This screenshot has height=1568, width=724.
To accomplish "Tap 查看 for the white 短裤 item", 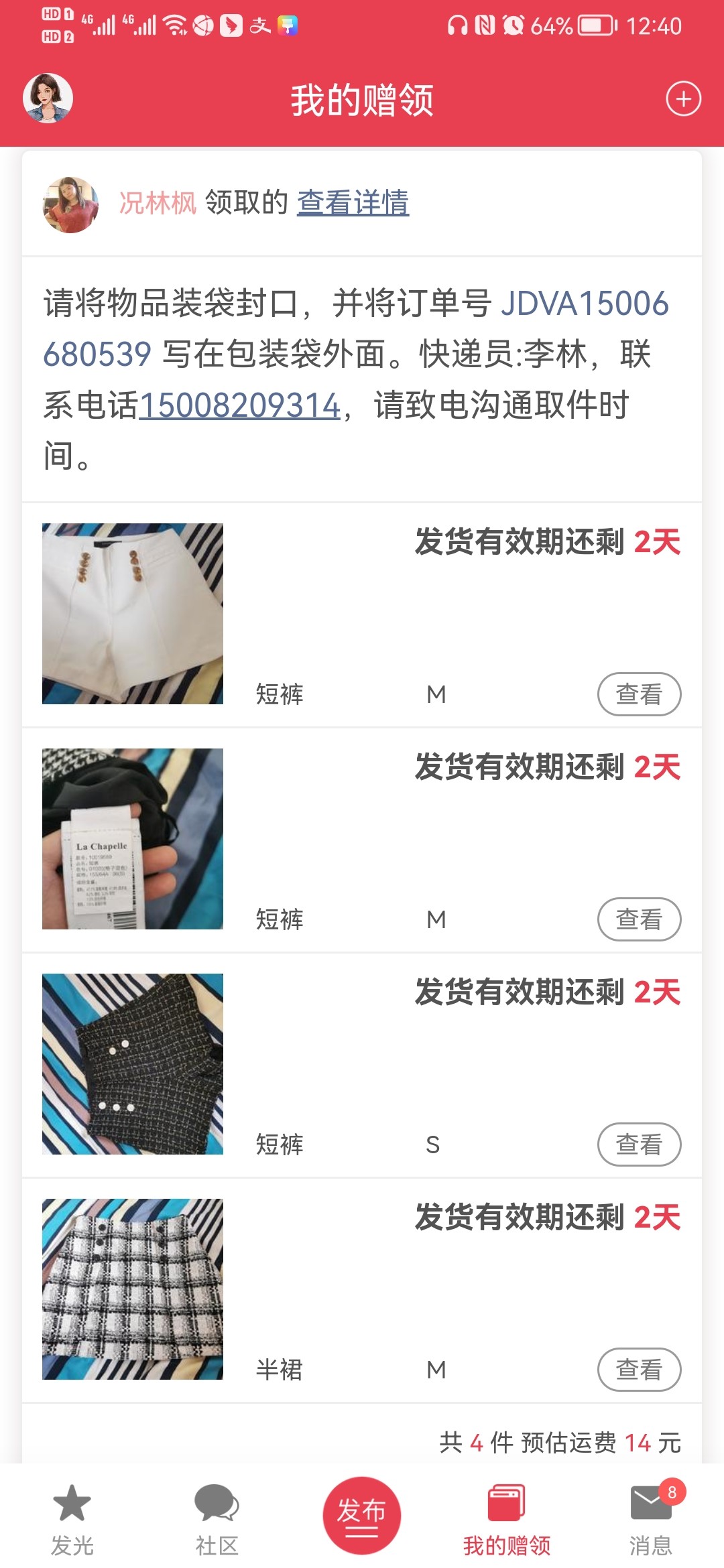I will pos(639,694).
